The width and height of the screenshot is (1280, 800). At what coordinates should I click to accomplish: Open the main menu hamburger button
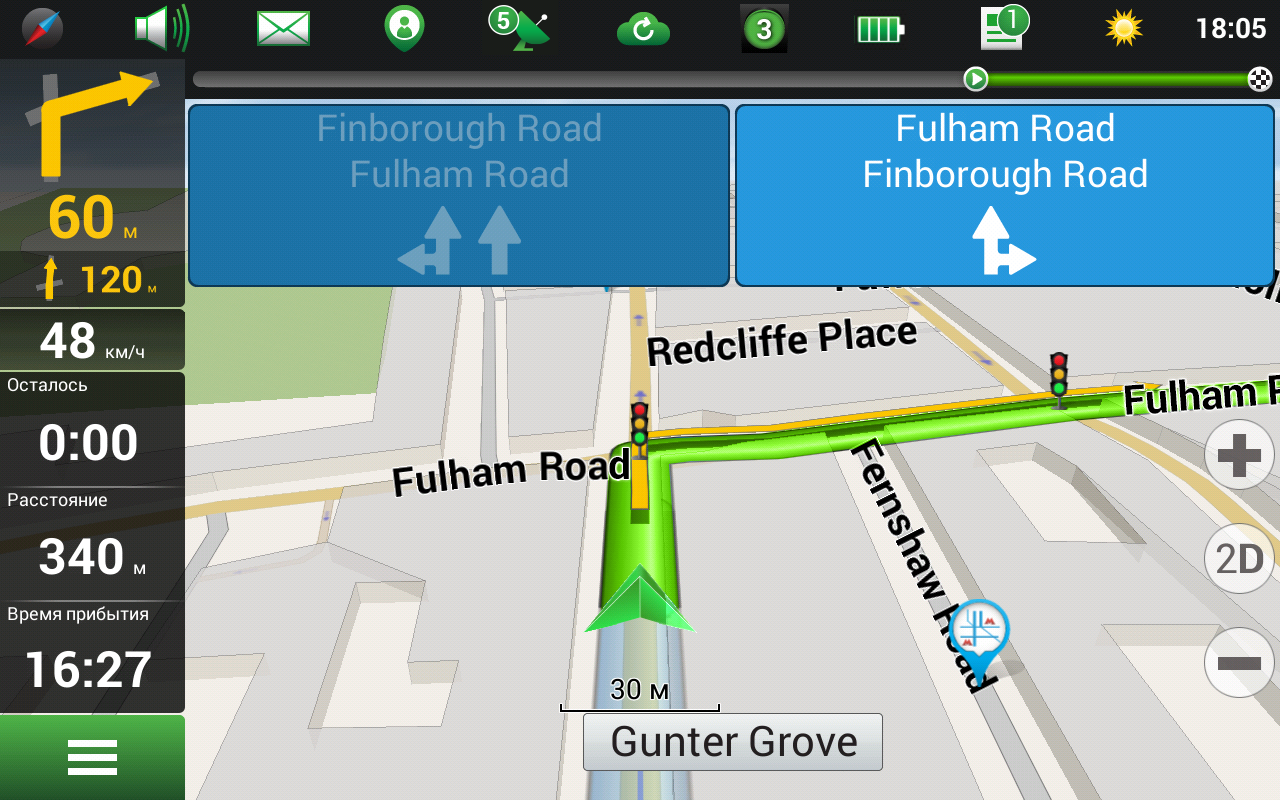click(92, 757)
